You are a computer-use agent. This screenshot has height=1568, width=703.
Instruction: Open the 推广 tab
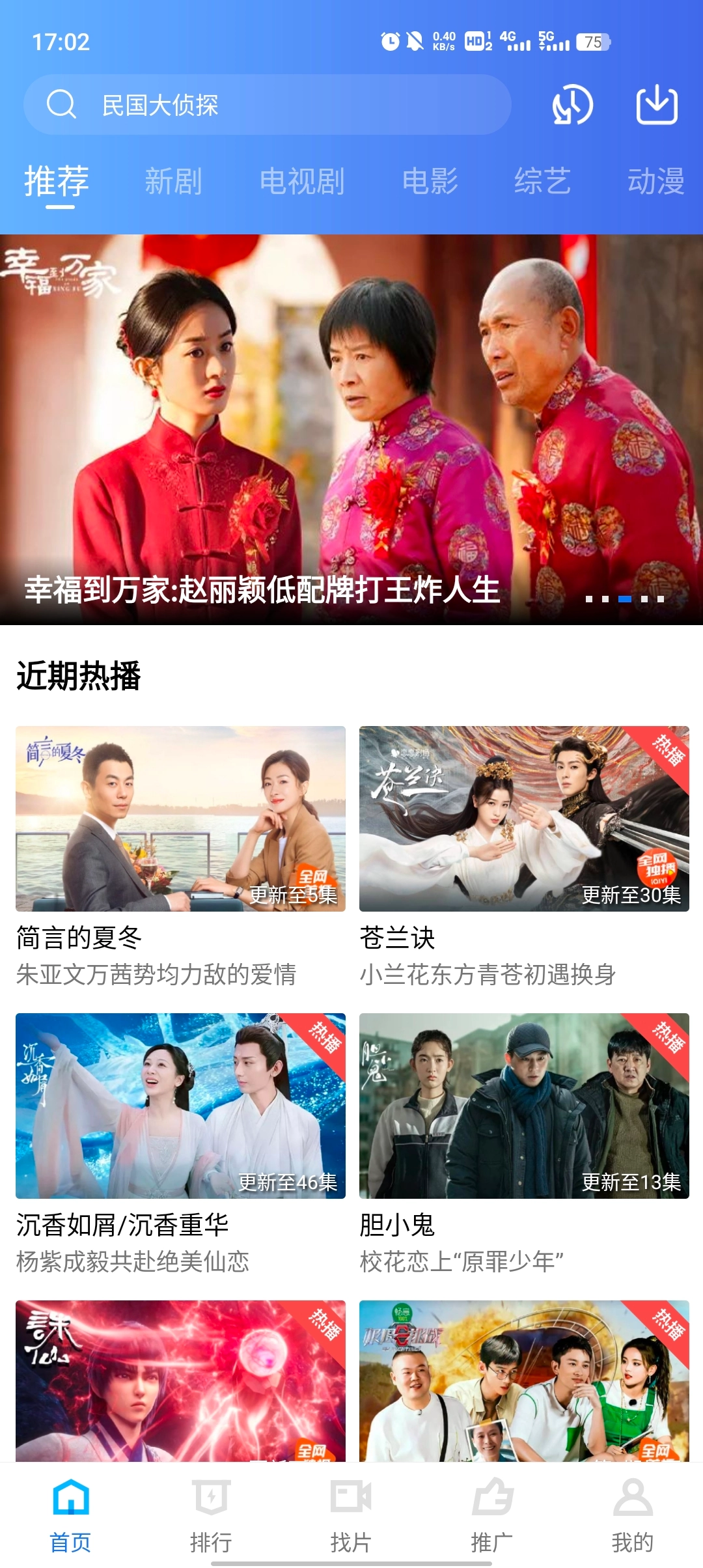click(x=492, y=1515)
